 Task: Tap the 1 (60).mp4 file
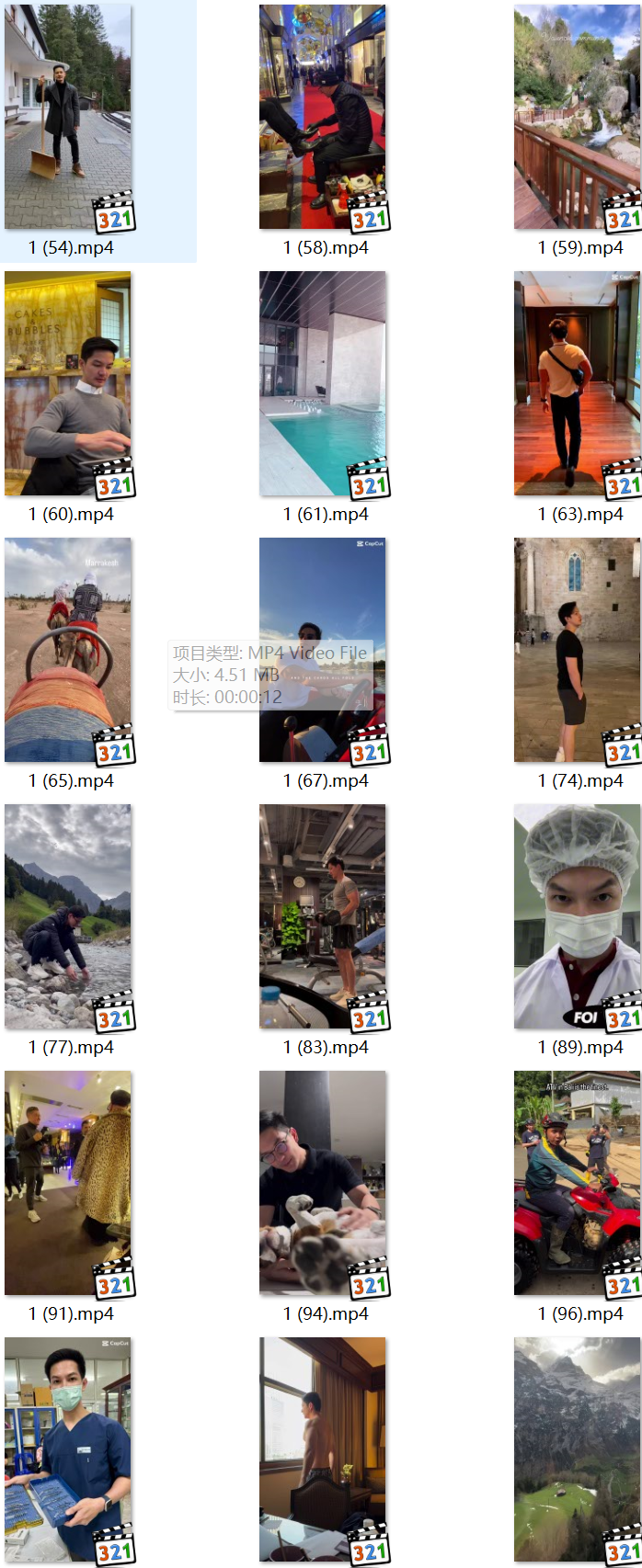coord(68,383)
